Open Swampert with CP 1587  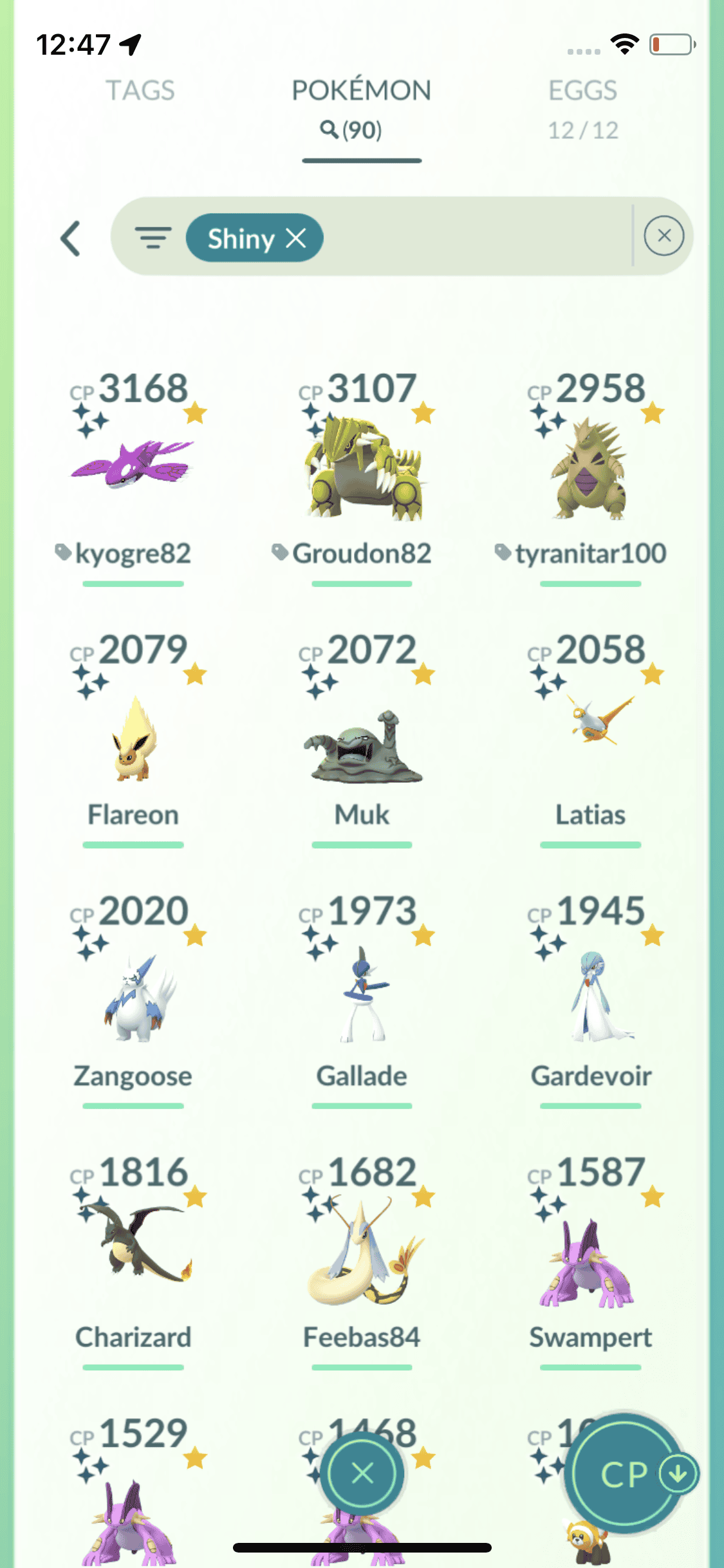point(590,1262)
